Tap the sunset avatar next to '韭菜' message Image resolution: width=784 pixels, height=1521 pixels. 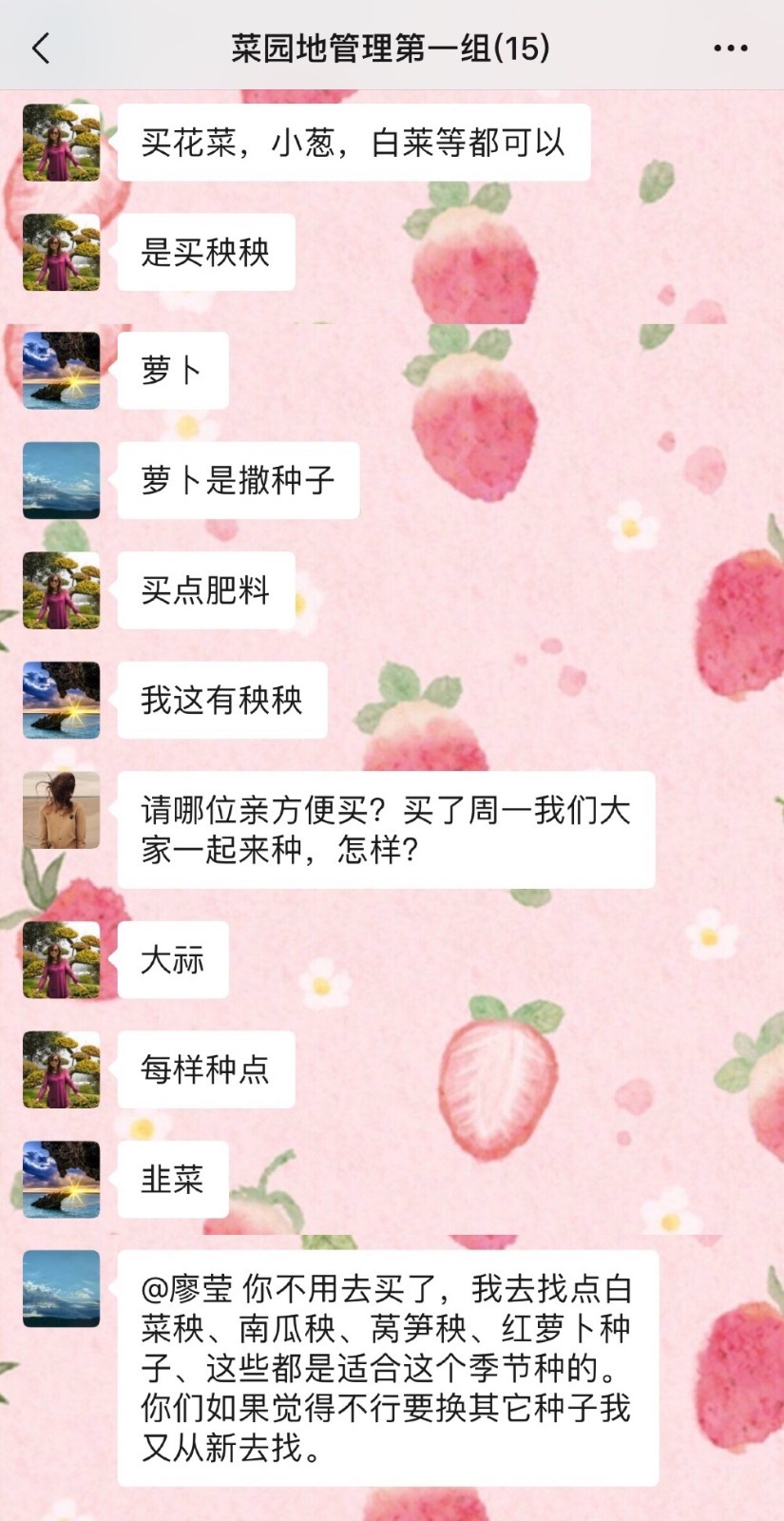point(61,1179)
